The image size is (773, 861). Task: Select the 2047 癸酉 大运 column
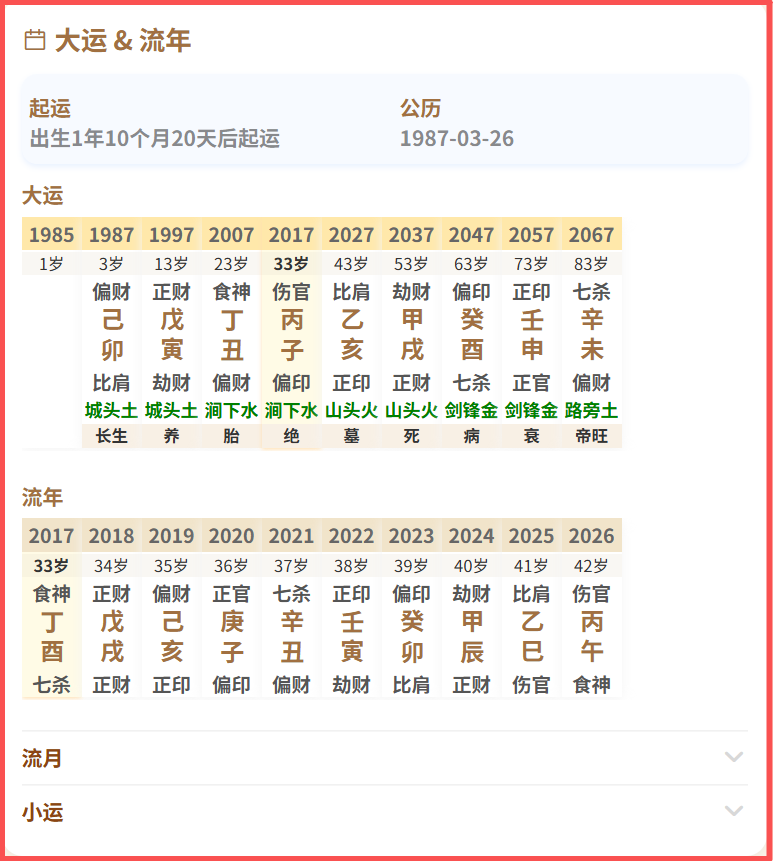click(x=472, y=335)
